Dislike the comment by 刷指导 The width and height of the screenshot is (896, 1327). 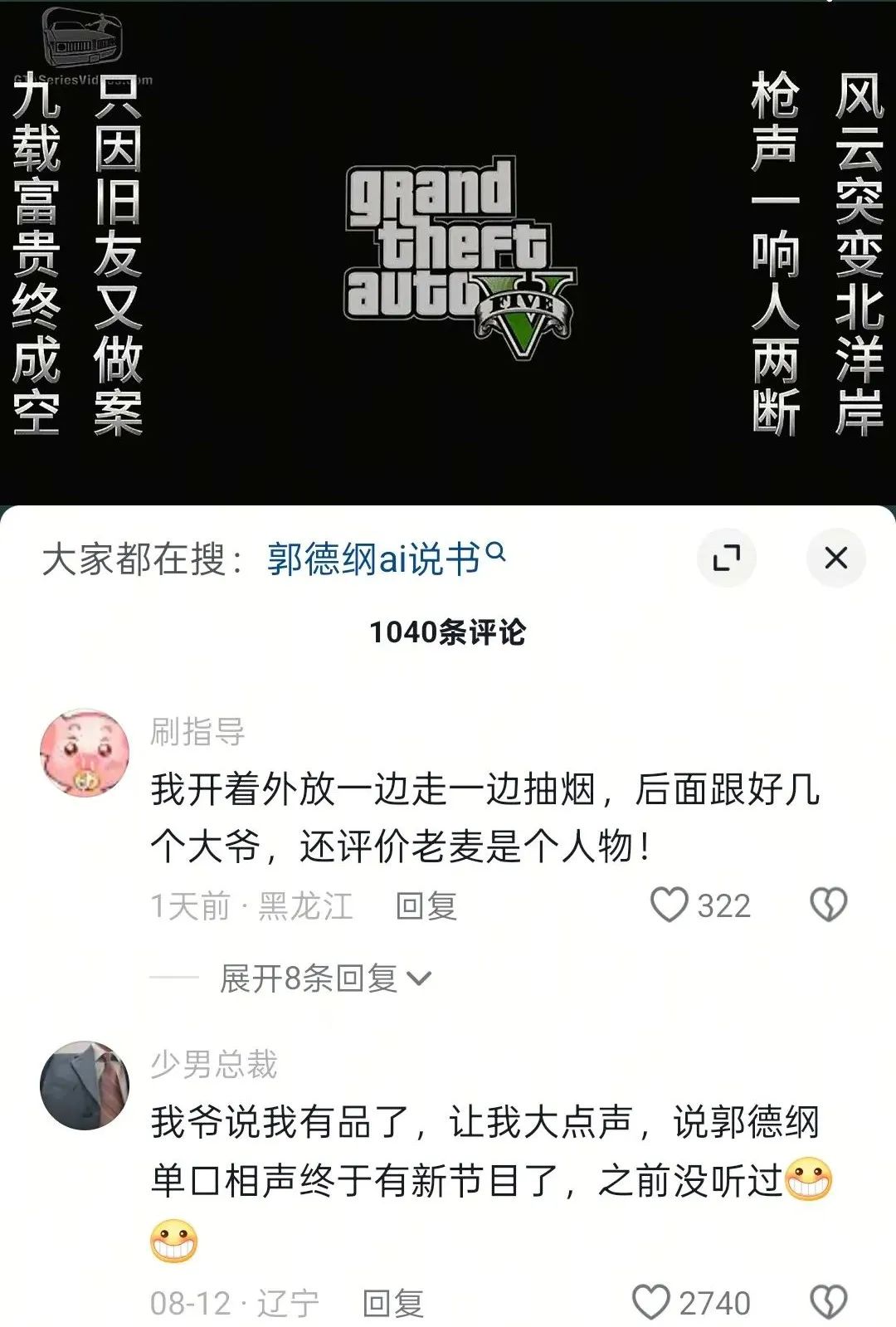(828, 905)
